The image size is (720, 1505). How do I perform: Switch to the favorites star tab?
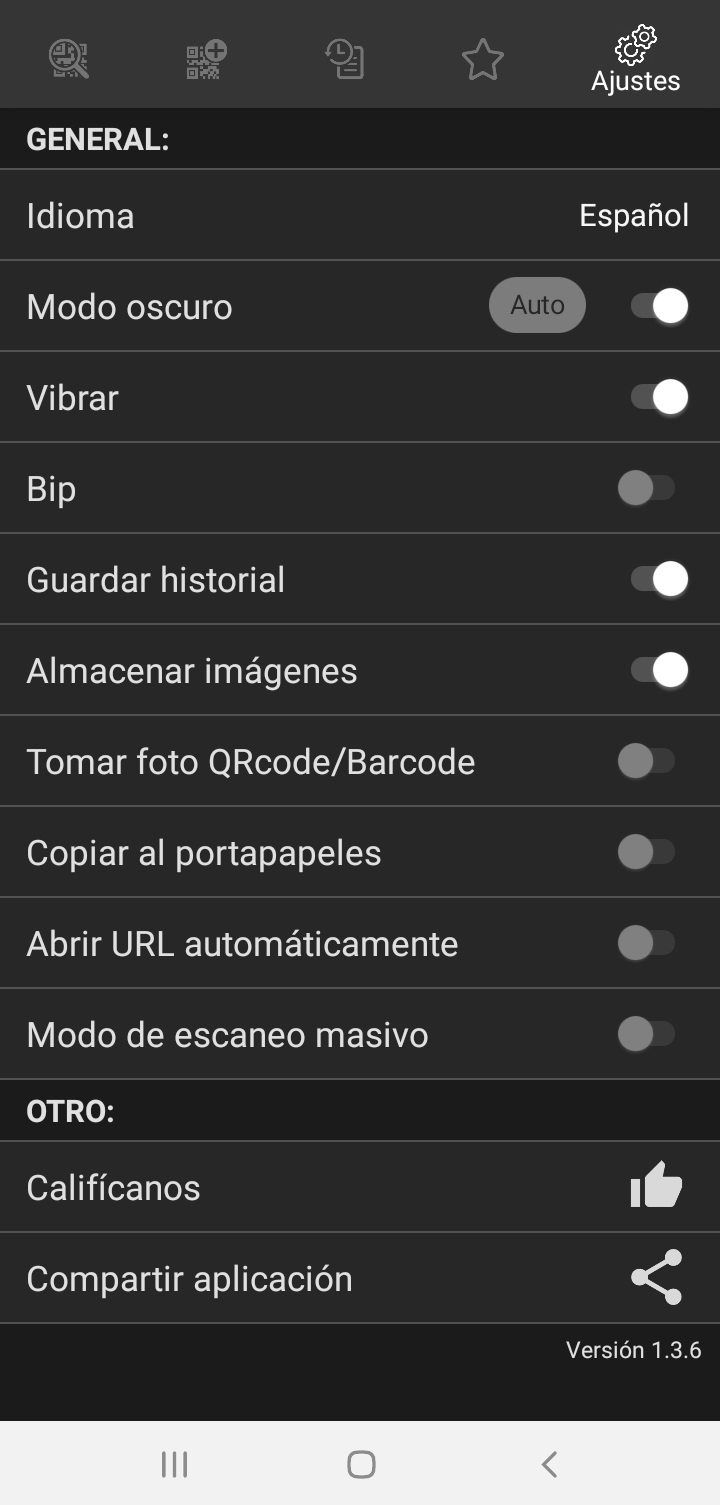tap(483, 60)
